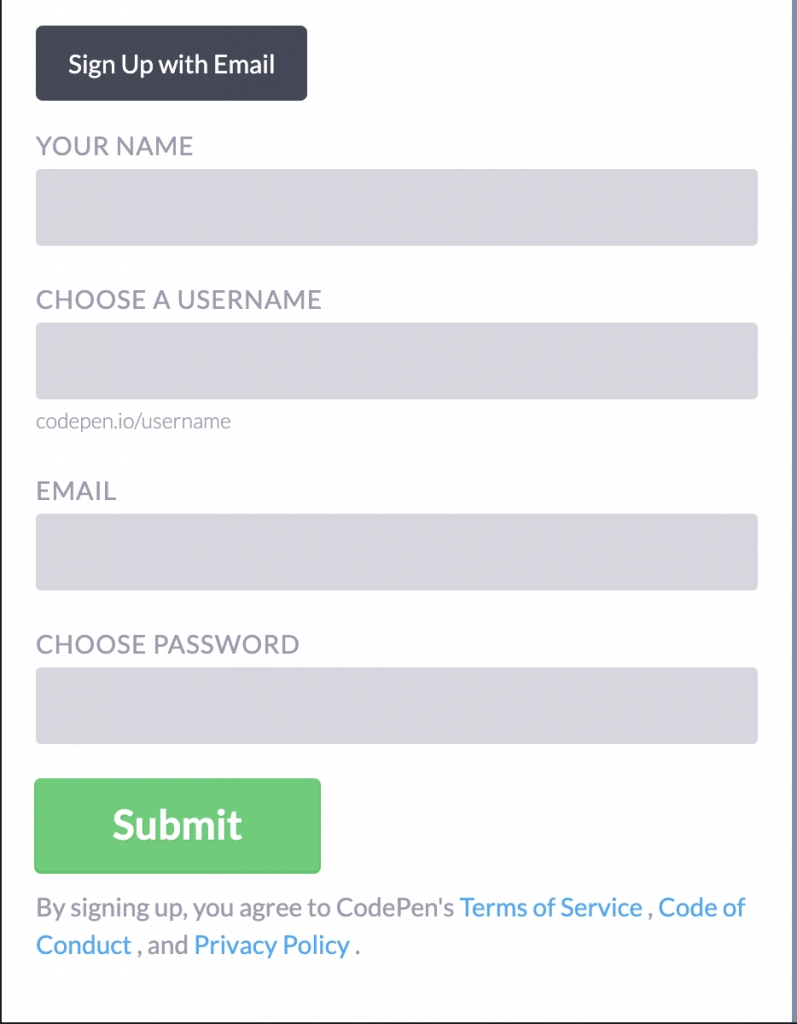
Task: Open the Terms of Service link
Action: point(551,908)
